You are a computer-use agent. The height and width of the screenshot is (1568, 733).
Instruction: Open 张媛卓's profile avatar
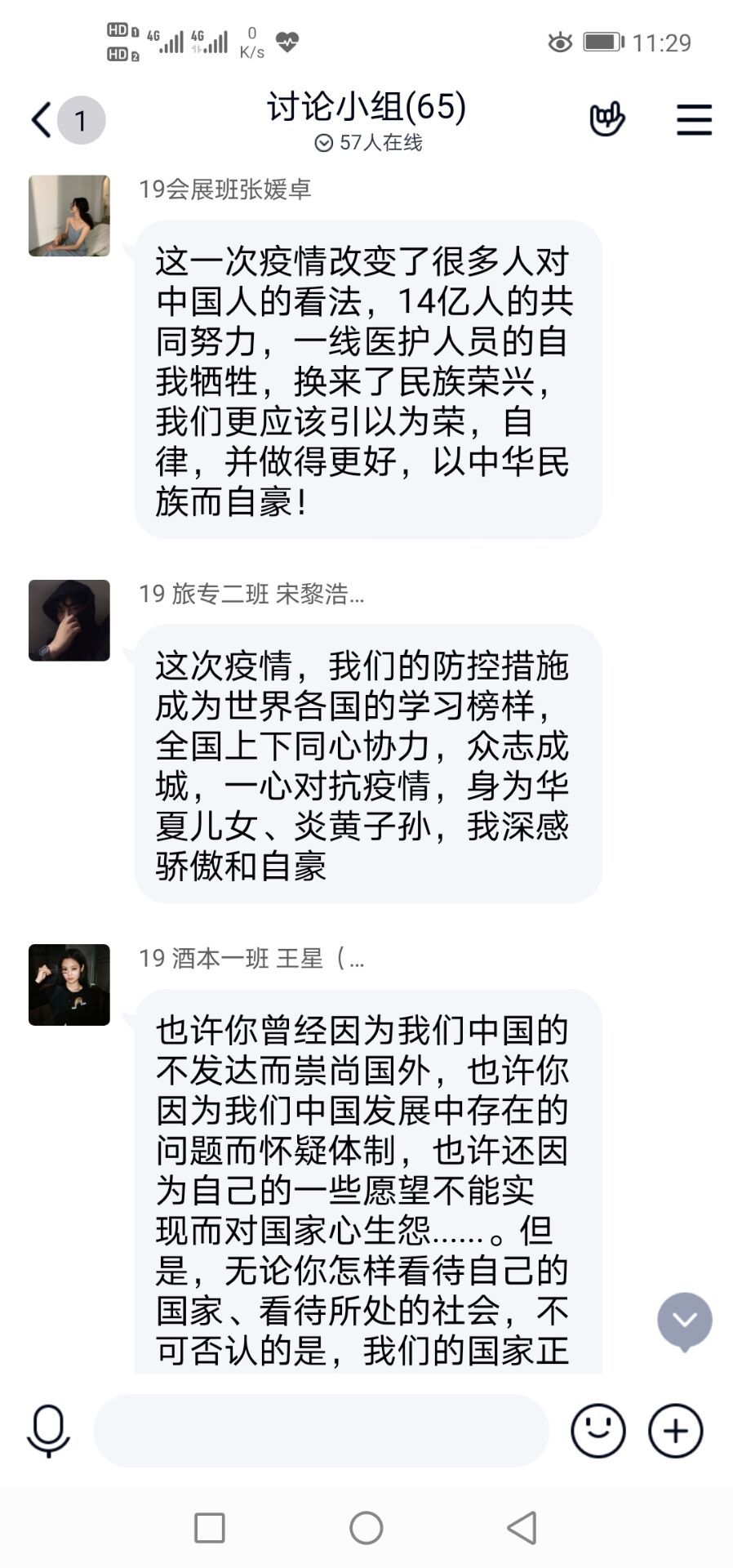69,216
